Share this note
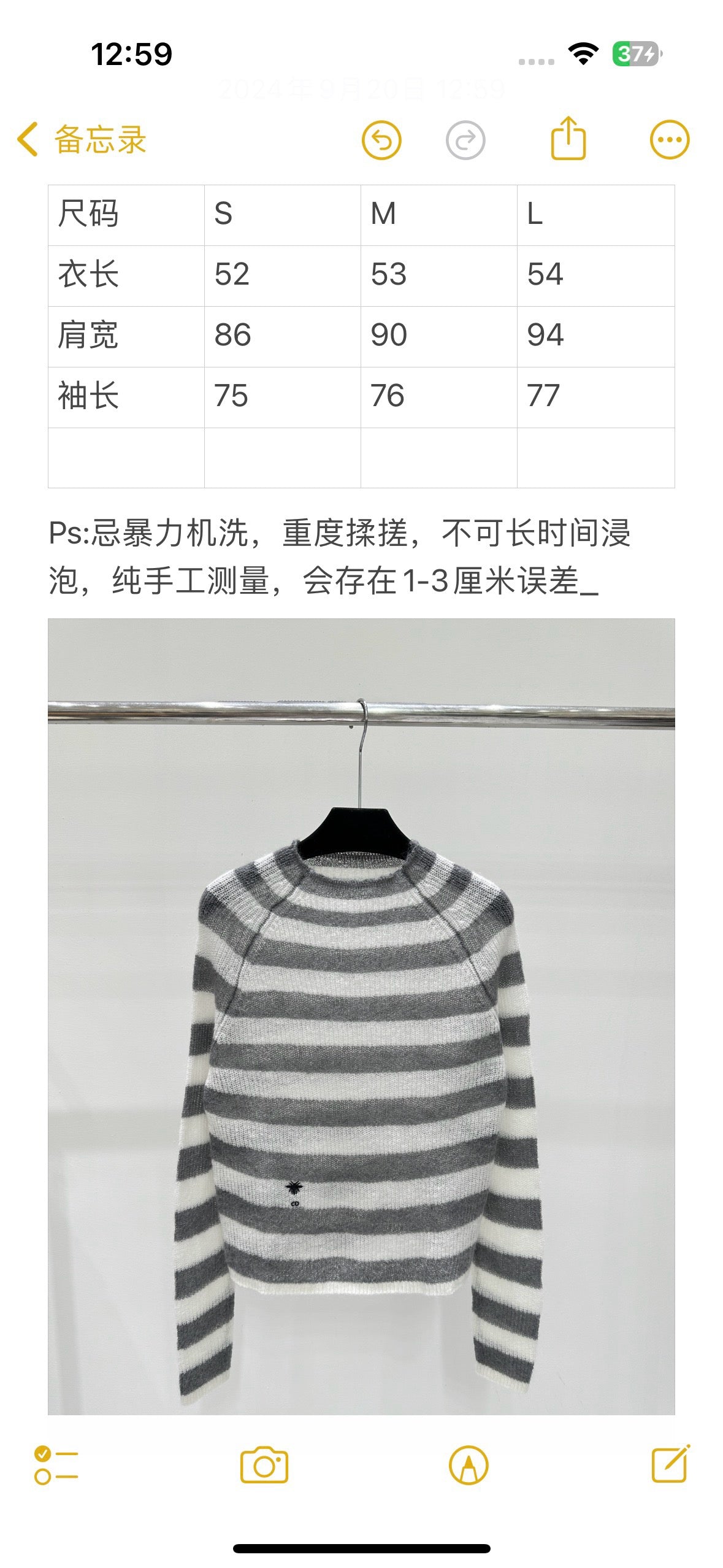This screenshot has width=723, height=1568. click(568, 139)
